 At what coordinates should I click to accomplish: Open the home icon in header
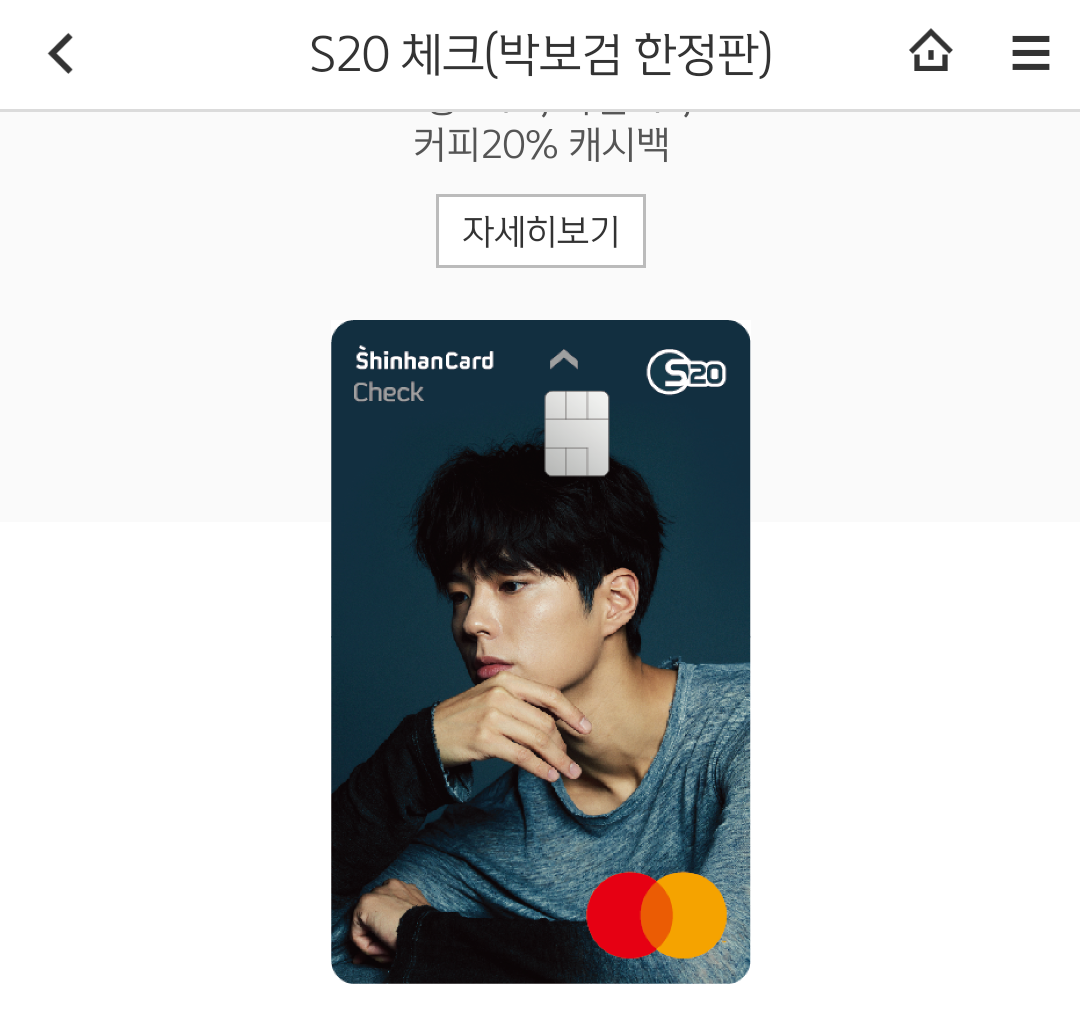930,52
